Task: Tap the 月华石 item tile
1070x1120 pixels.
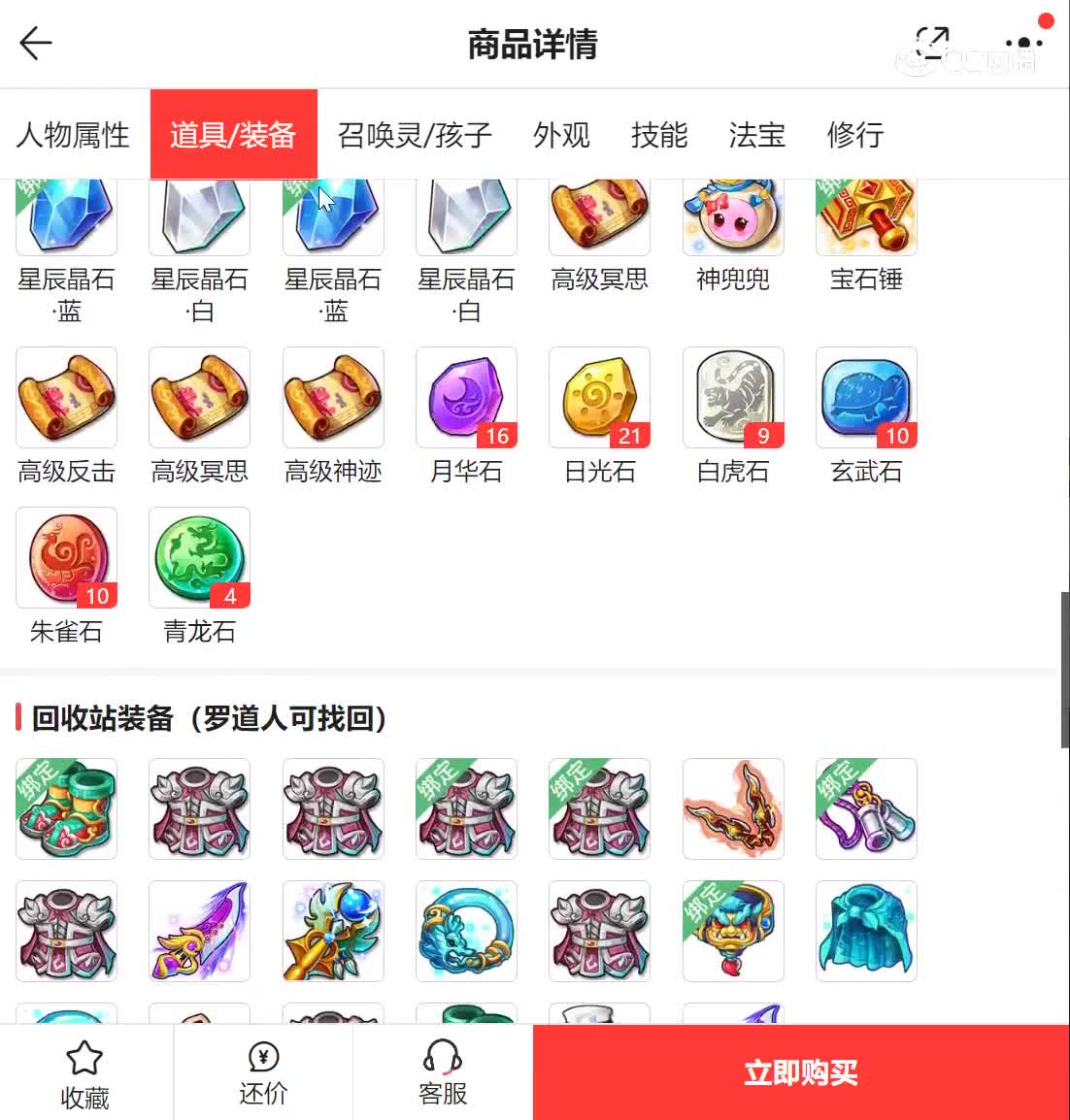Action: [x=466, y=398]
